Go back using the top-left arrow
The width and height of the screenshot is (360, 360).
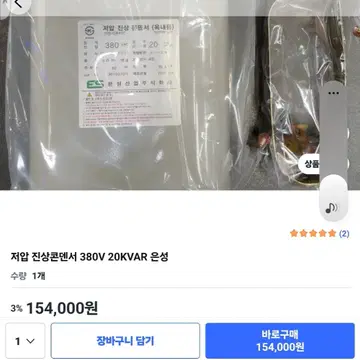point(17,4)
